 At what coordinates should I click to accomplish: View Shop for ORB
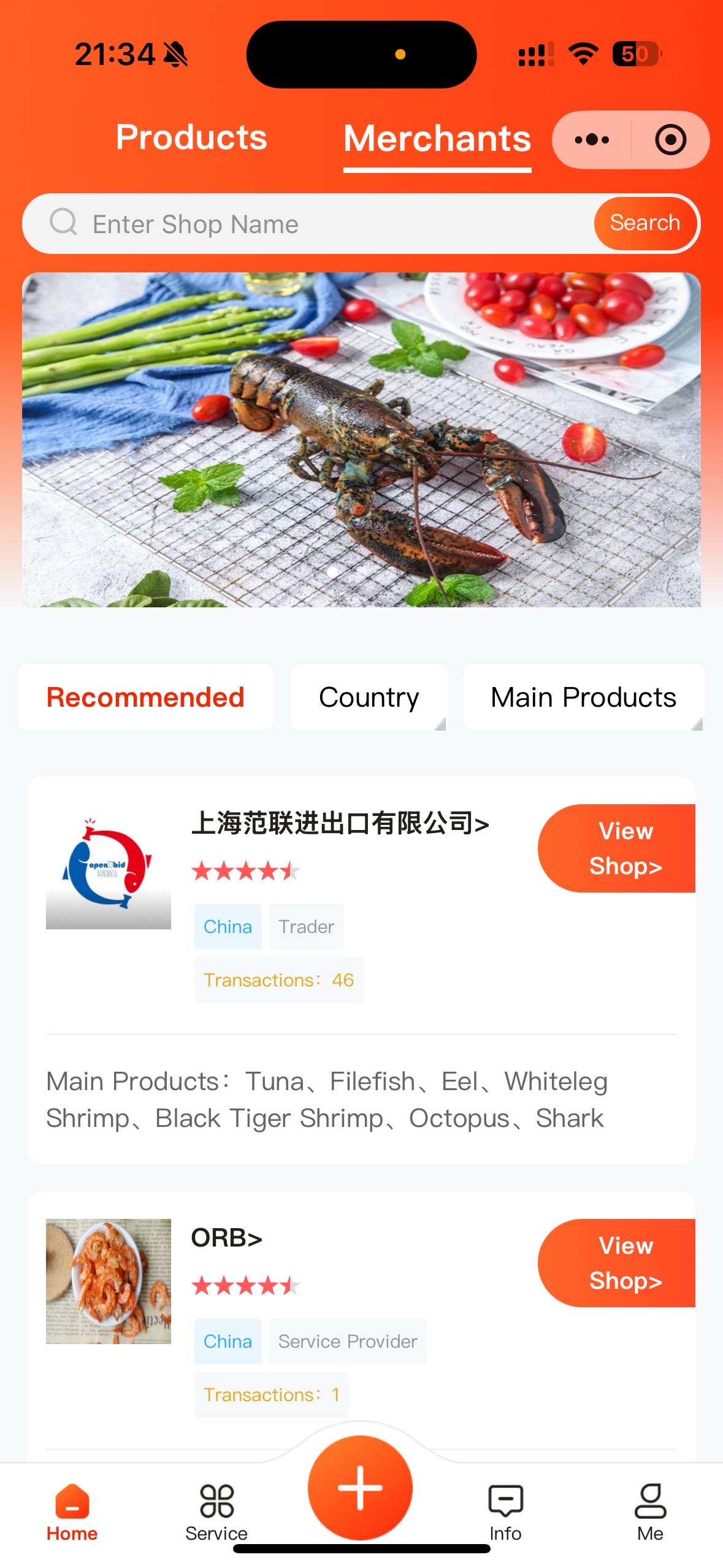pos(624,1263)
